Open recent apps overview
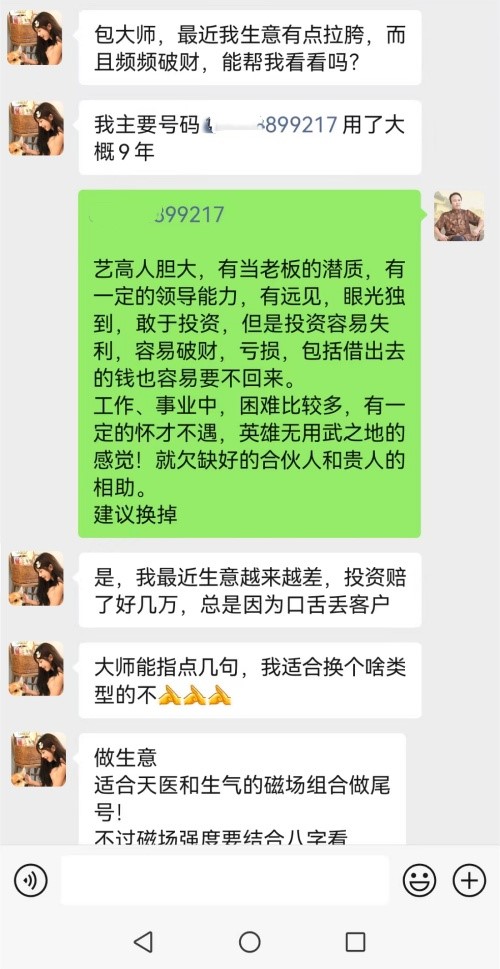Screen dimensions: 500x969 pos(355,942)
